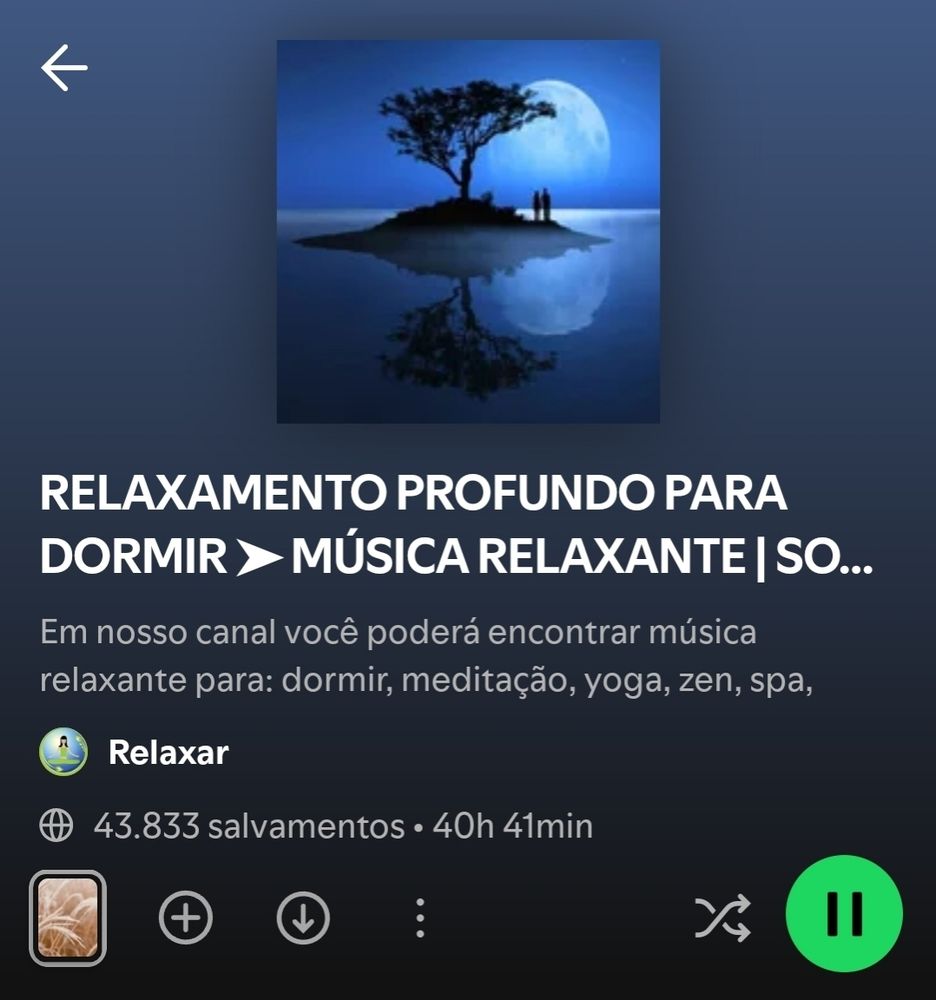
Task: Pause the playlist playback
Action: [844, 914]
